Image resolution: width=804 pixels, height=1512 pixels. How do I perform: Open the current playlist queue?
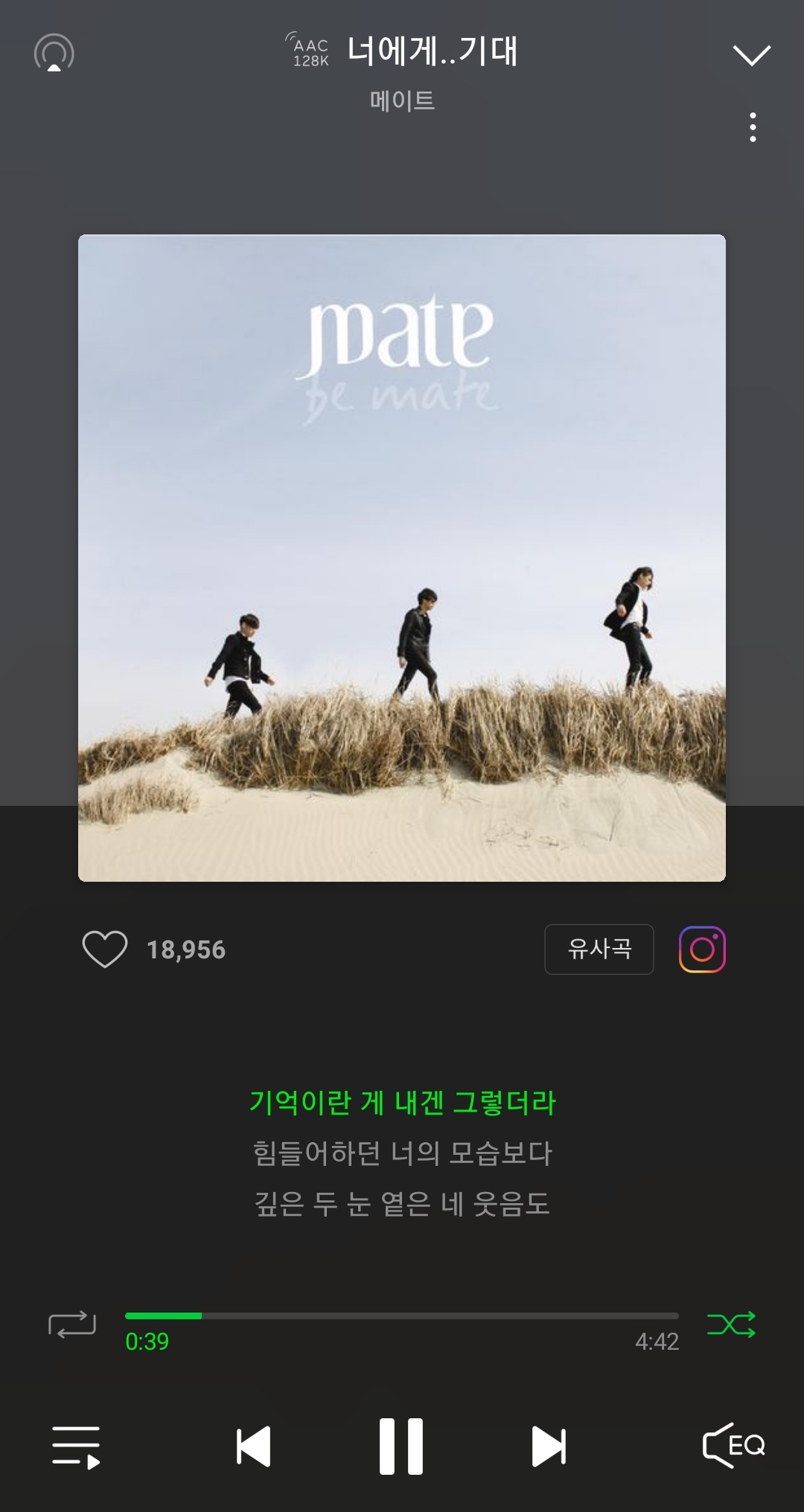(75, 1447)
